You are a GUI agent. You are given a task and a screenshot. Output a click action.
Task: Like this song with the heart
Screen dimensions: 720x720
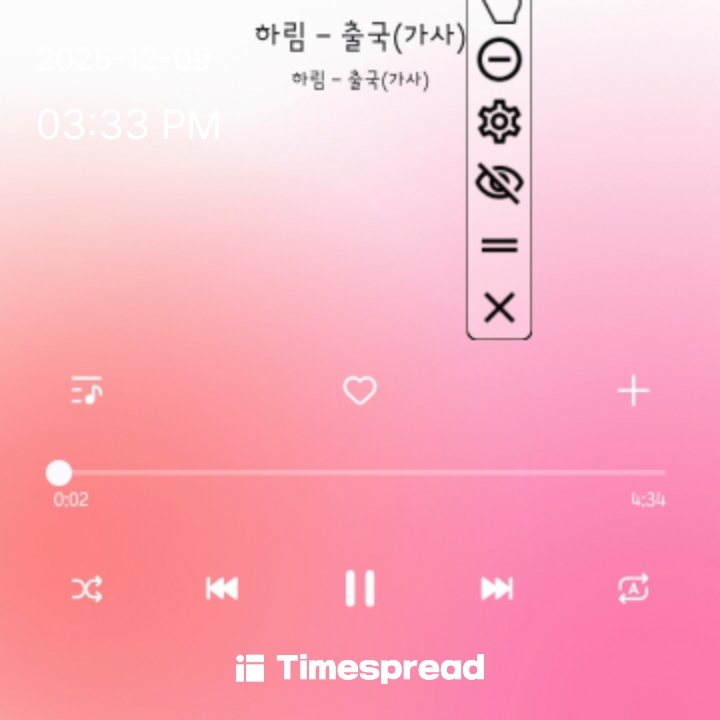point(360,390)
